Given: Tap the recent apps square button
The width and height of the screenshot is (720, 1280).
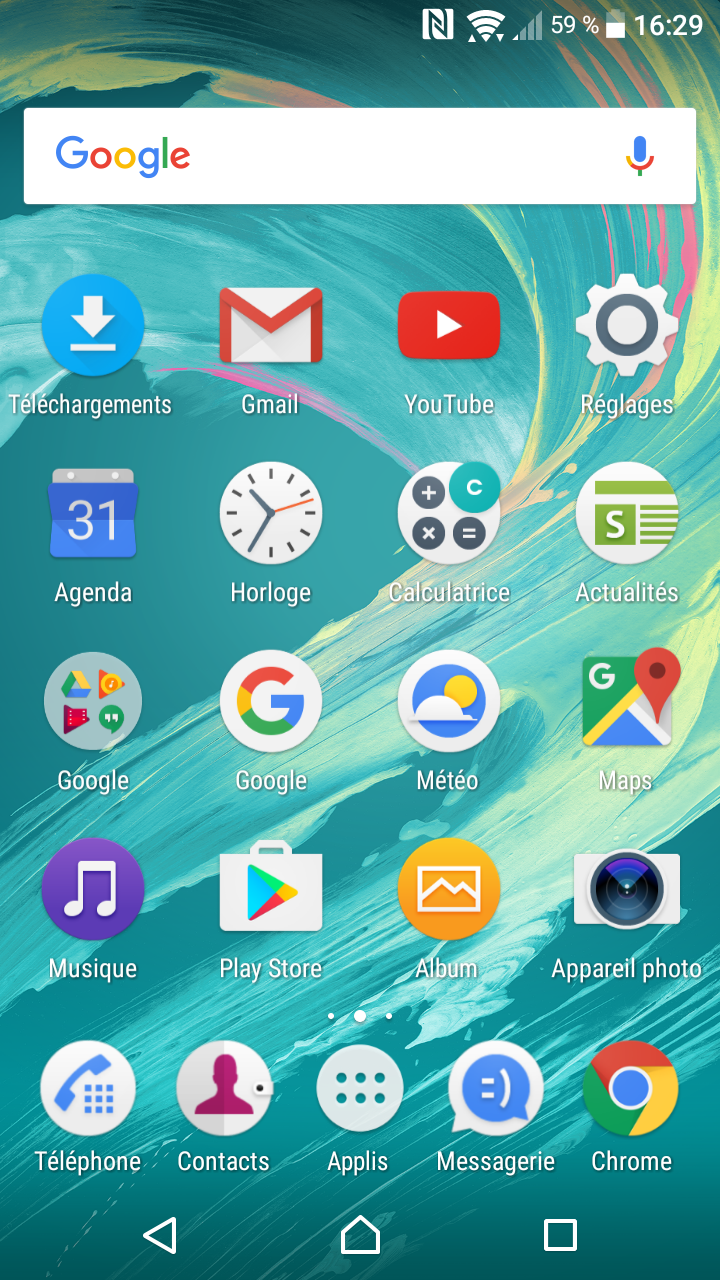Looking at the screenshot, I should pyautogui.click(x=560, y=1236).
